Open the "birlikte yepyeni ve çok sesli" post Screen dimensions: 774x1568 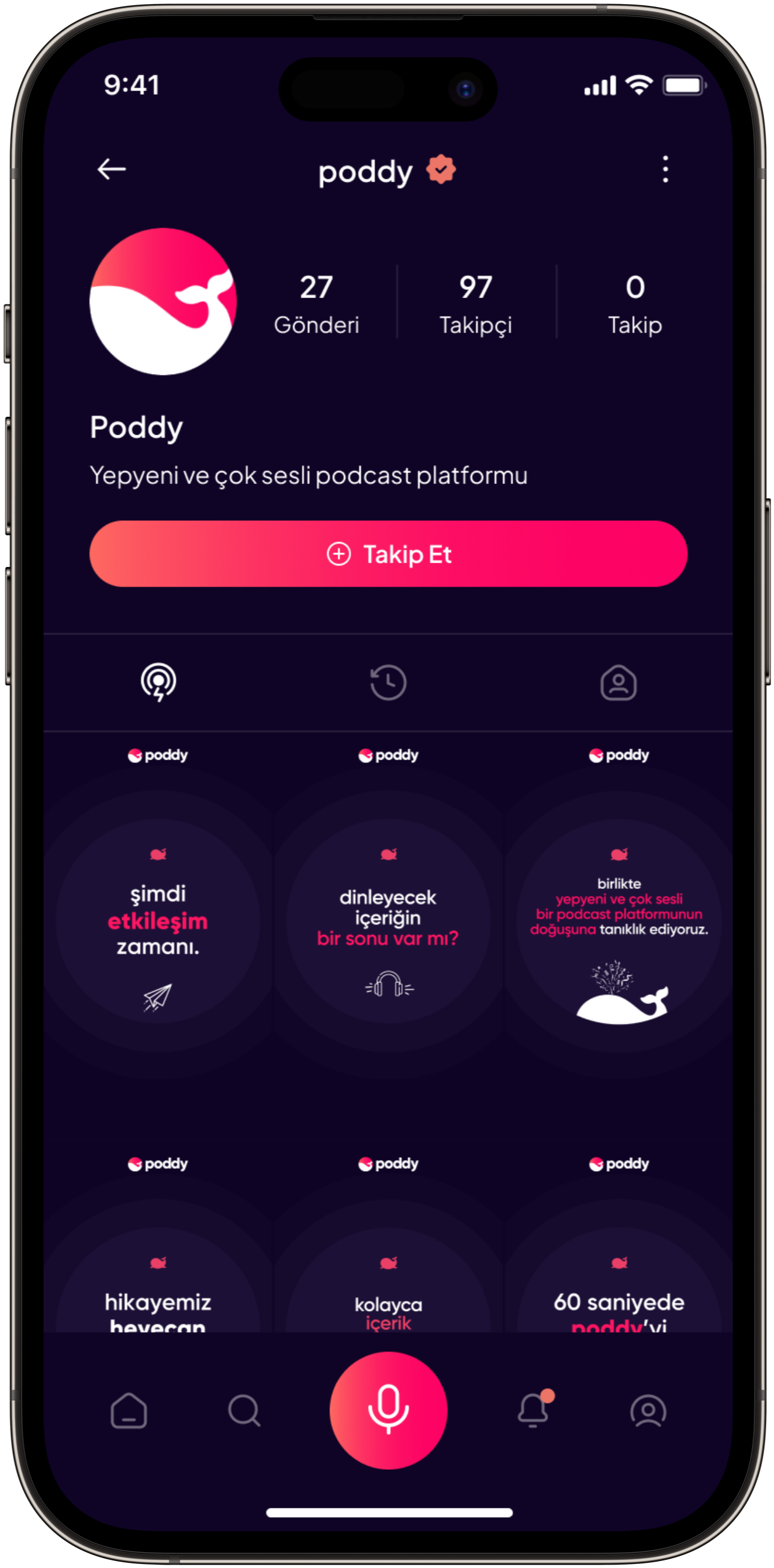coord(618,920)
